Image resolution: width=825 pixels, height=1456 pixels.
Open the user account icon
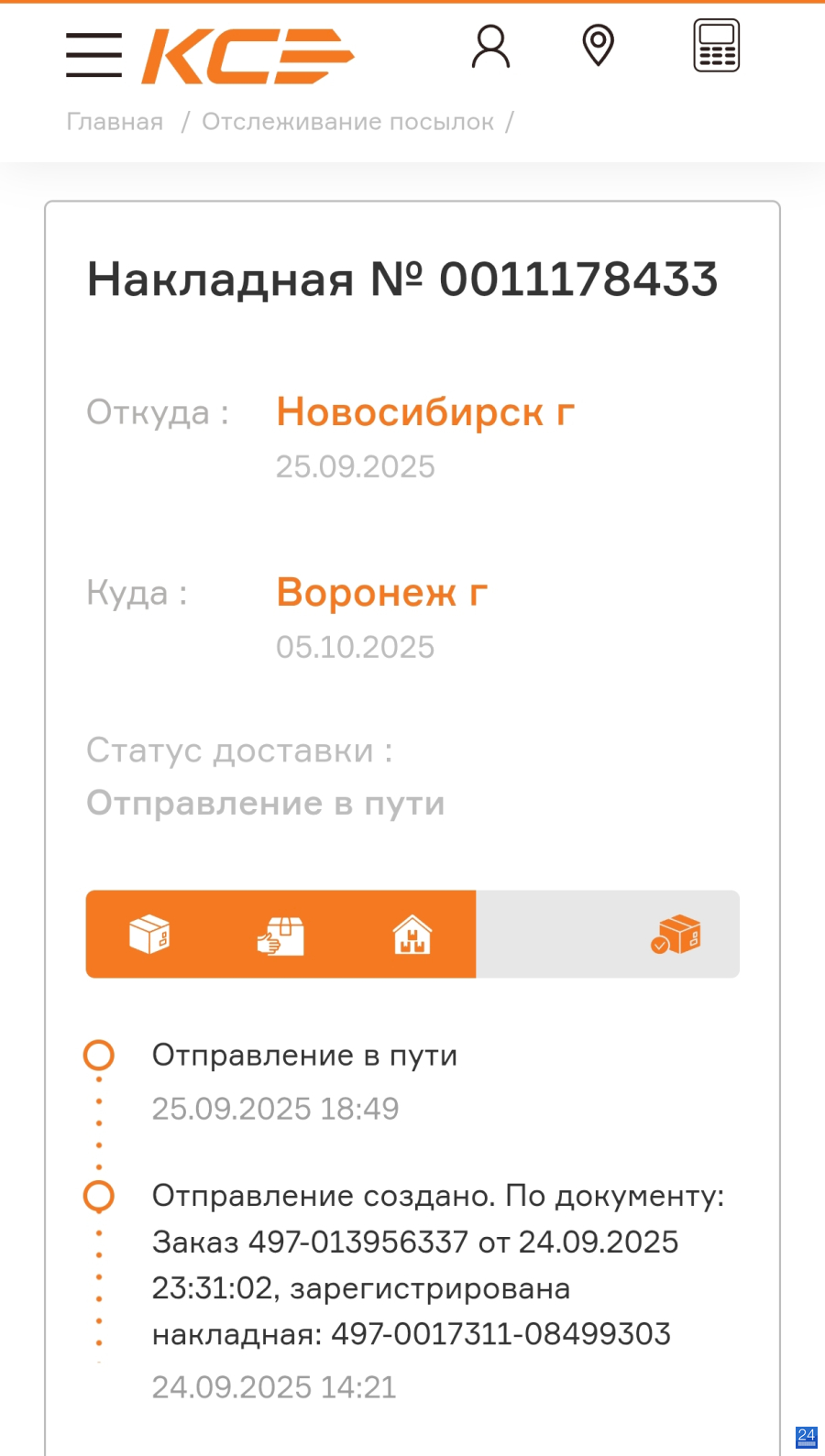tap(490, 47)
